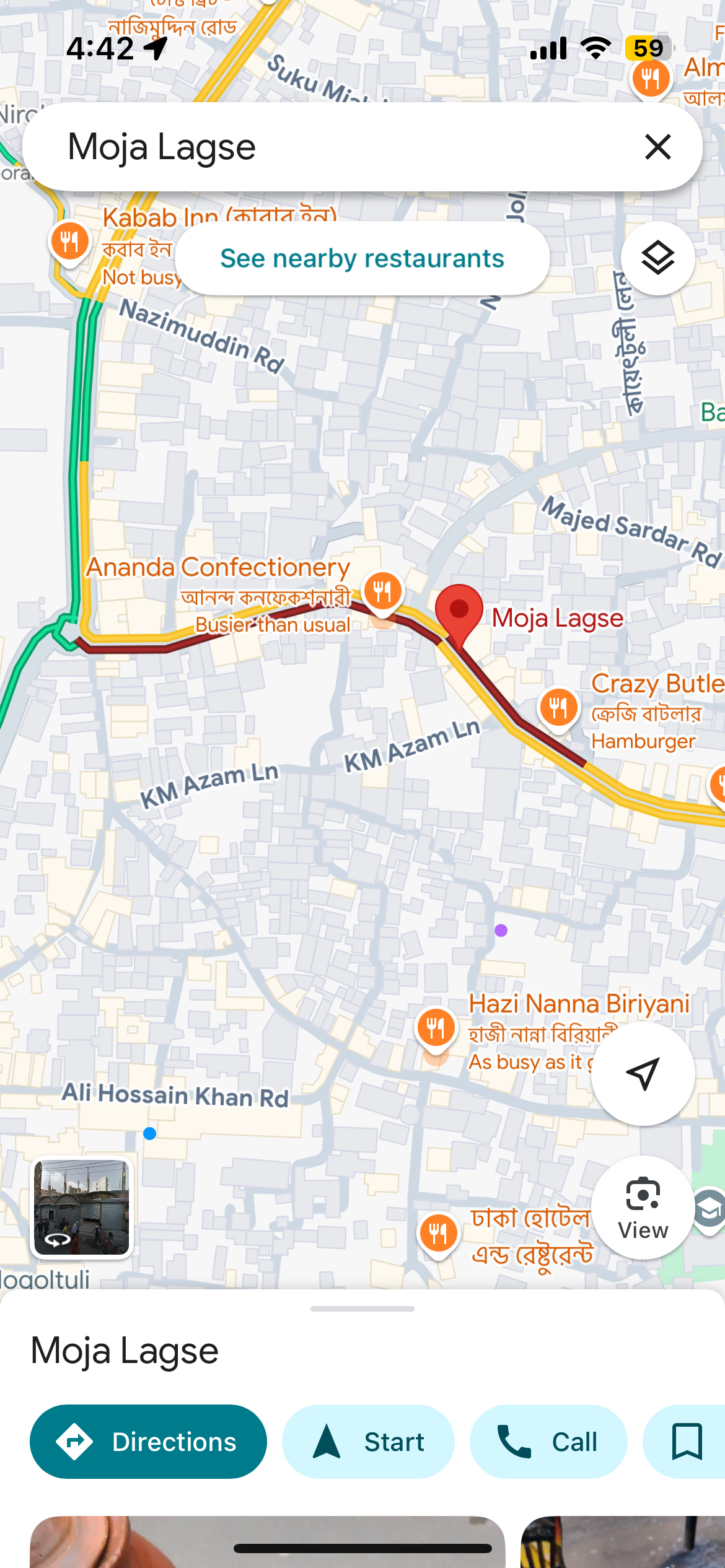The width and height of the screenshot is (725, 1568).
Task: See nearby restaurants
Action: 362,258
